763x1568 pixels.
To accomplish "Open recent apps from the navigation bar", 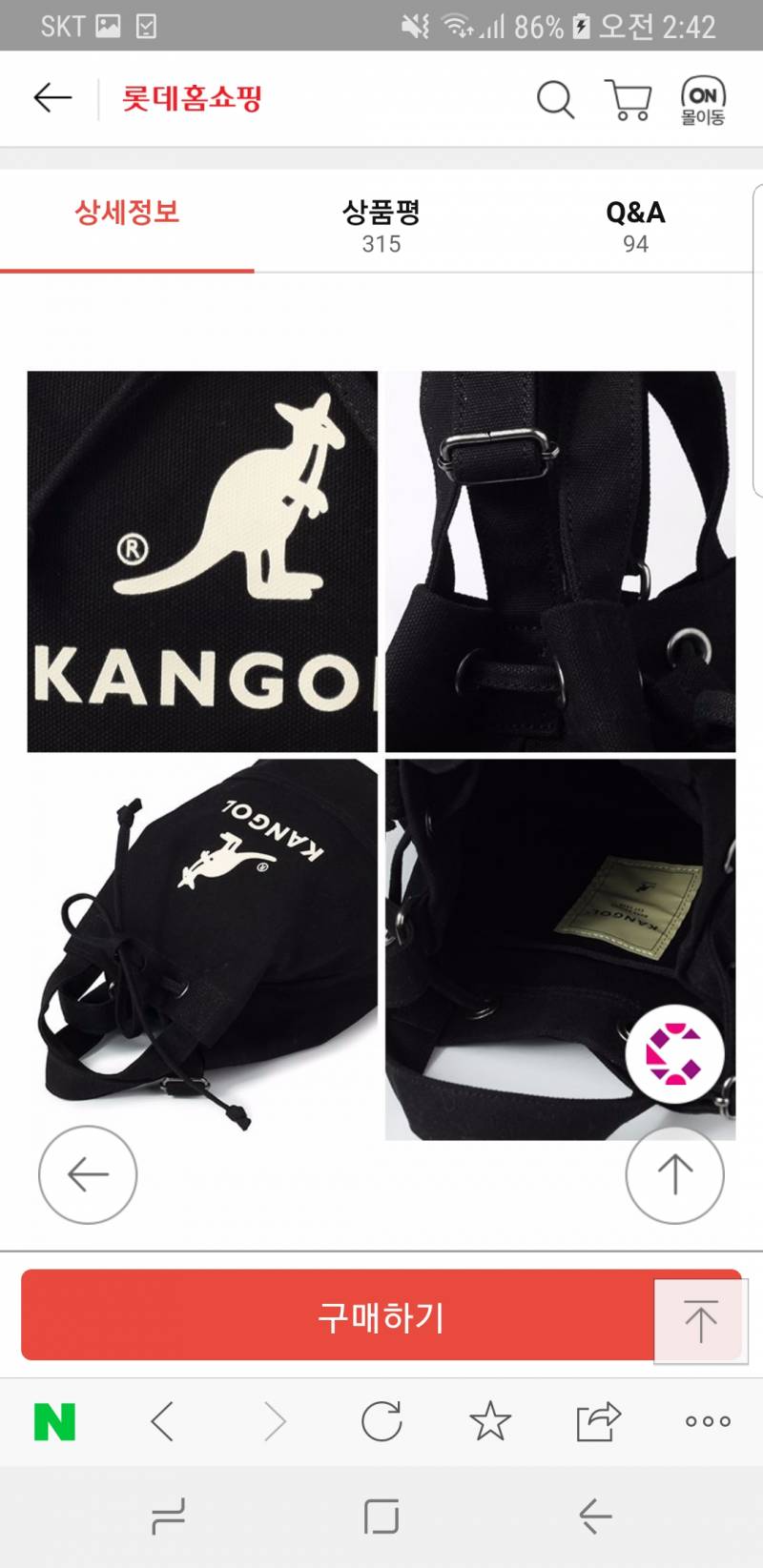I will point(168,1516).
